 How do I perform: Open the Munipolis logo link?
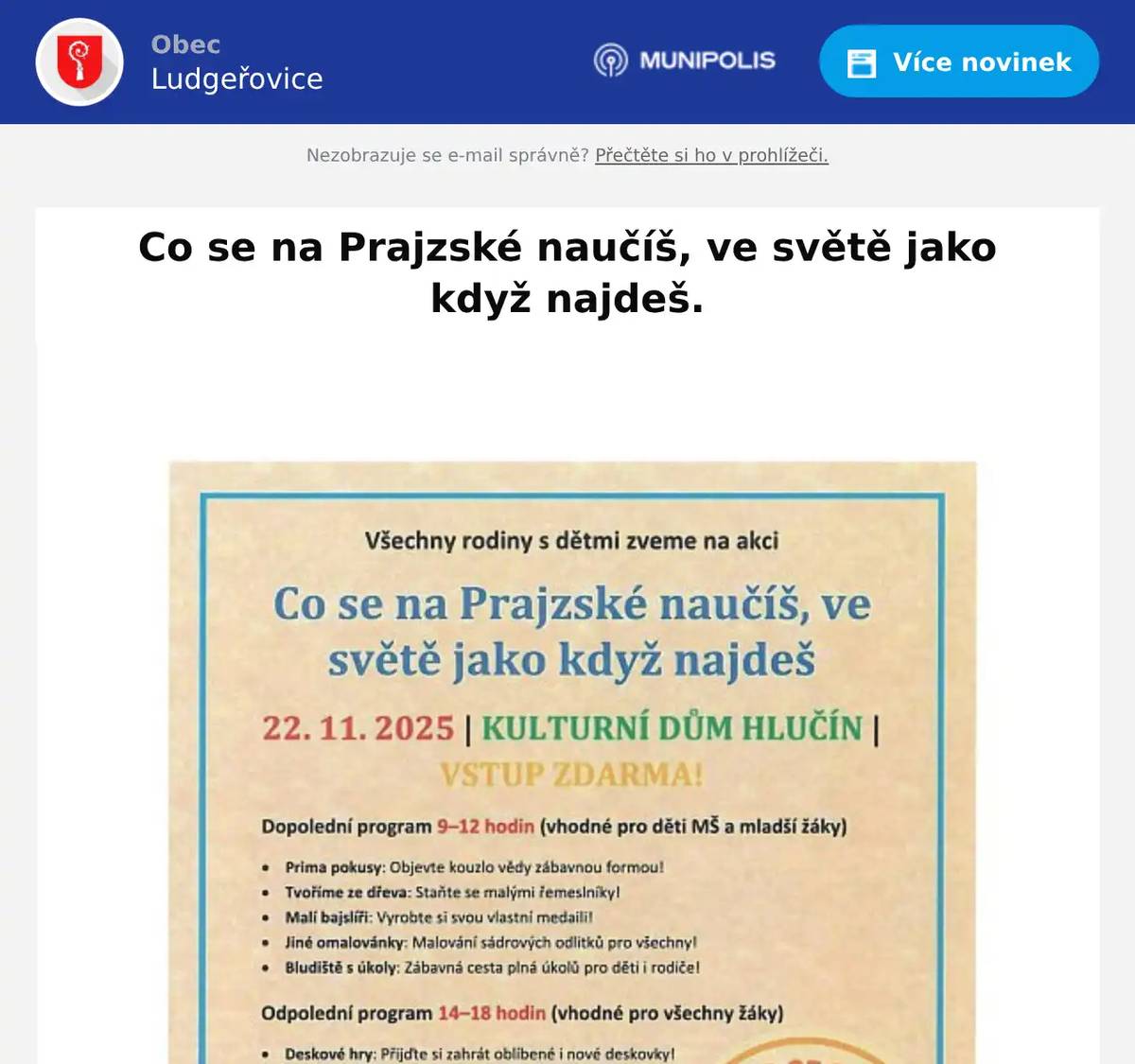point(685,61)
